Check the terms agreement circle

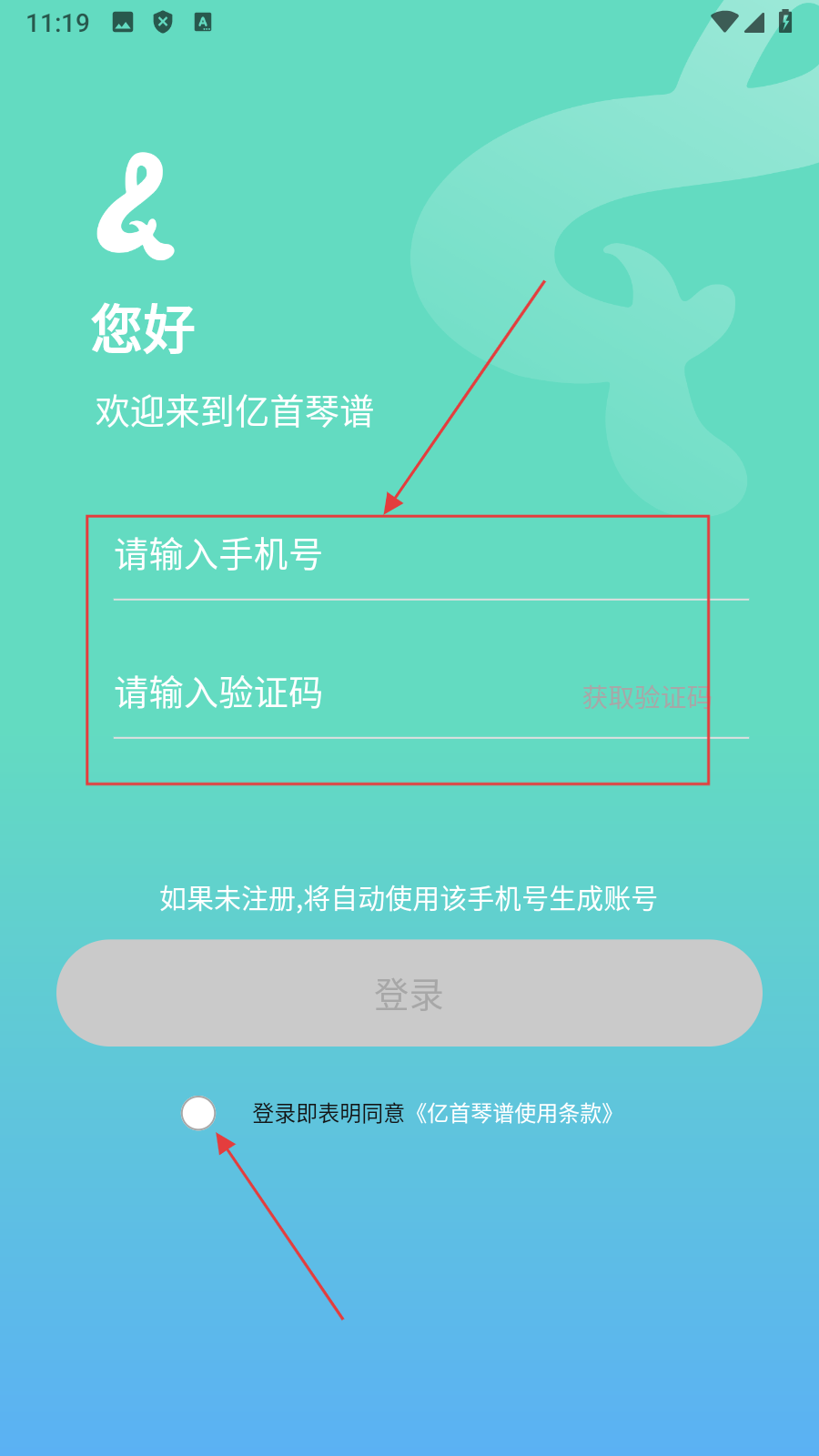198,1113
